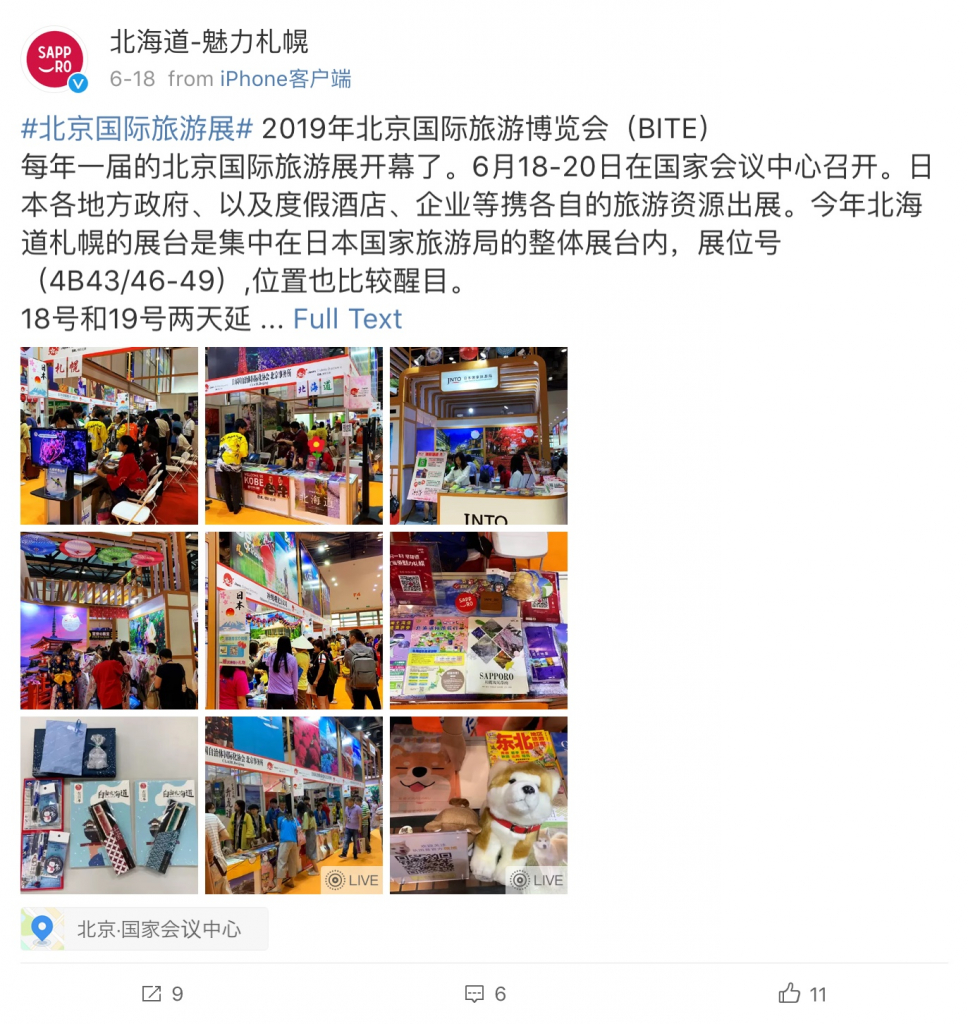Open the 北京·国家会议中心 location tag
This screenshot has width=968, height=1024.
coord(144,929)
